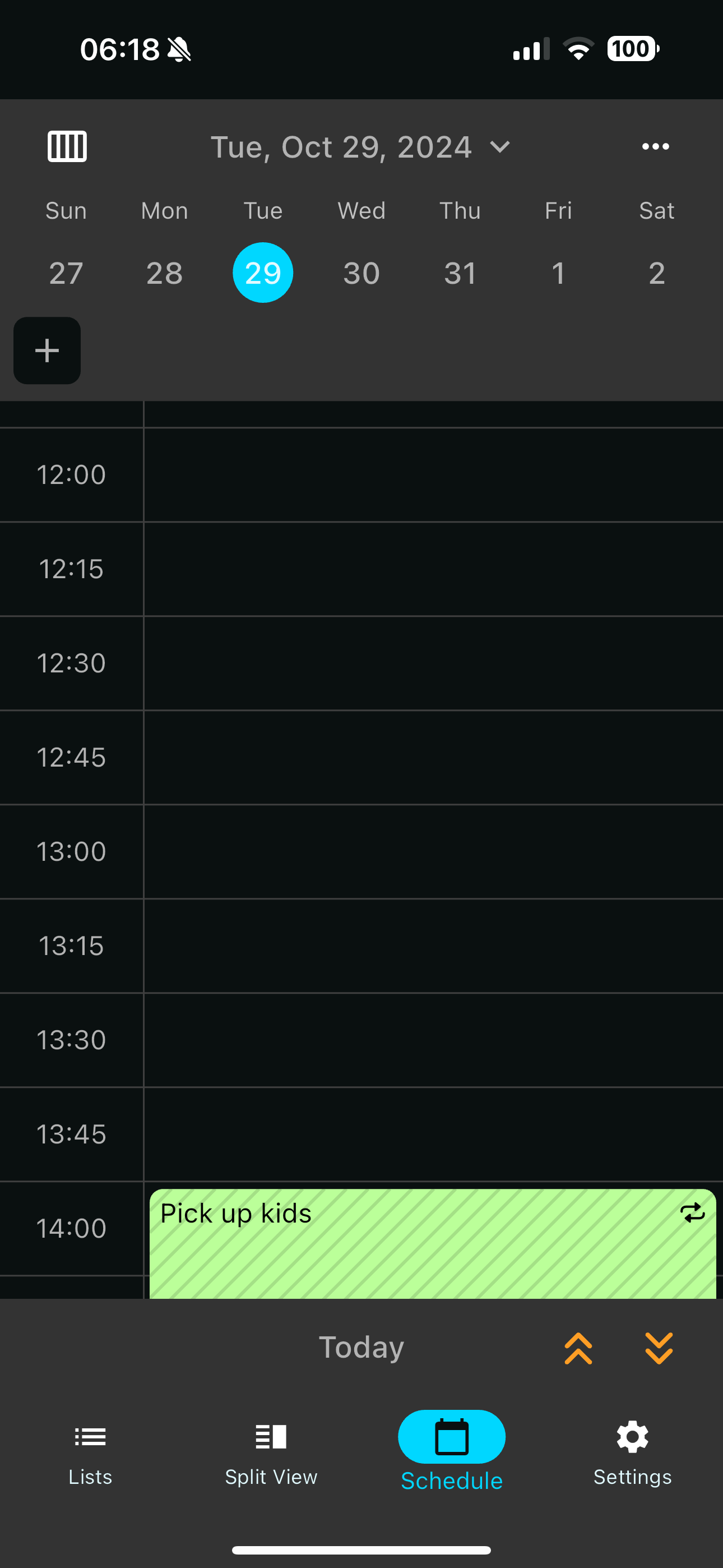This screenshot has height=1568, width=723.
Task: Open the Pick up kids event
Action: 432,1242
